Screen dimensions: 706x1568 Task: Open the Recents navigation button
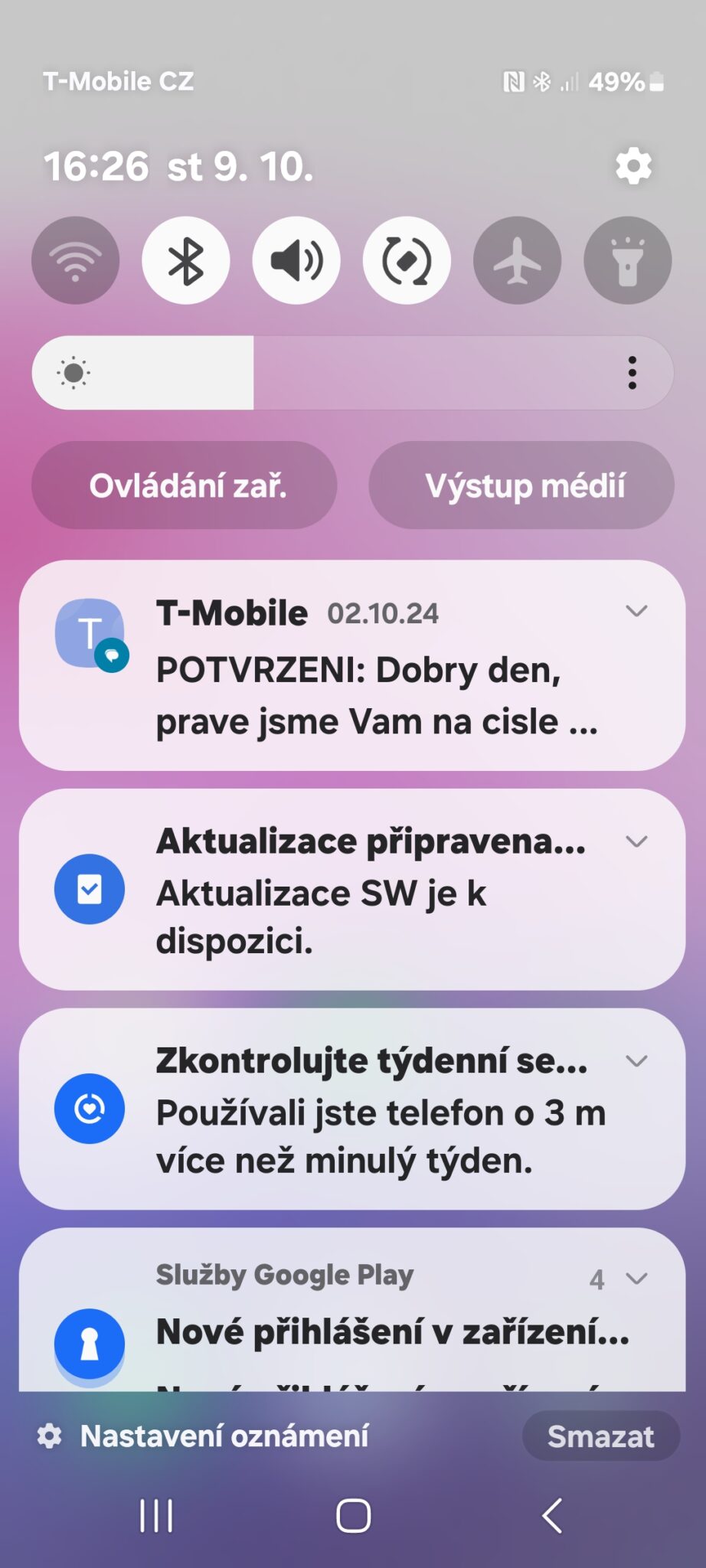(x=155, y=1513)
